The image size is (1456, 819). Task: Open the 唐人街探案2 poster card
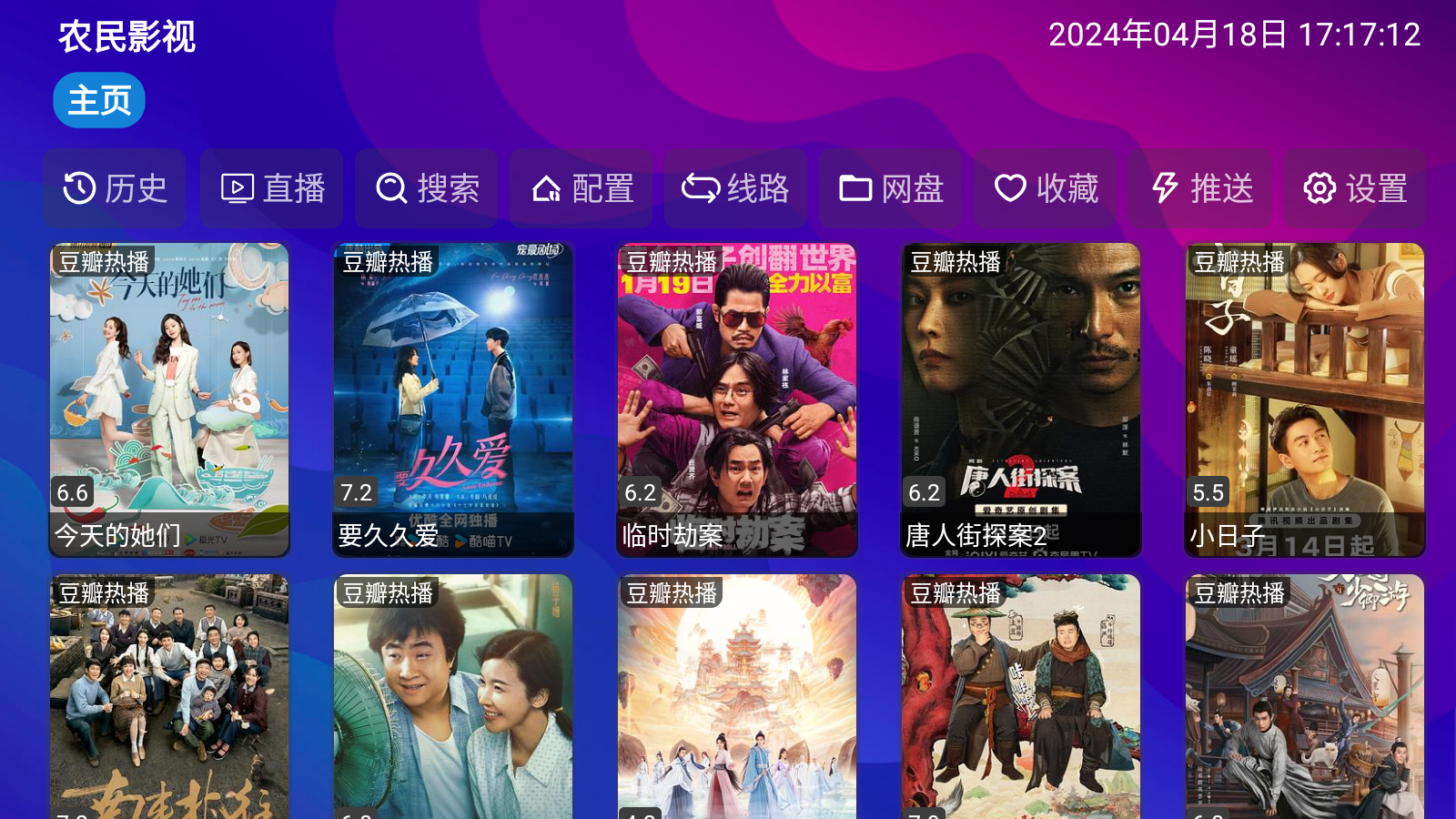[x=1021, y=399]
